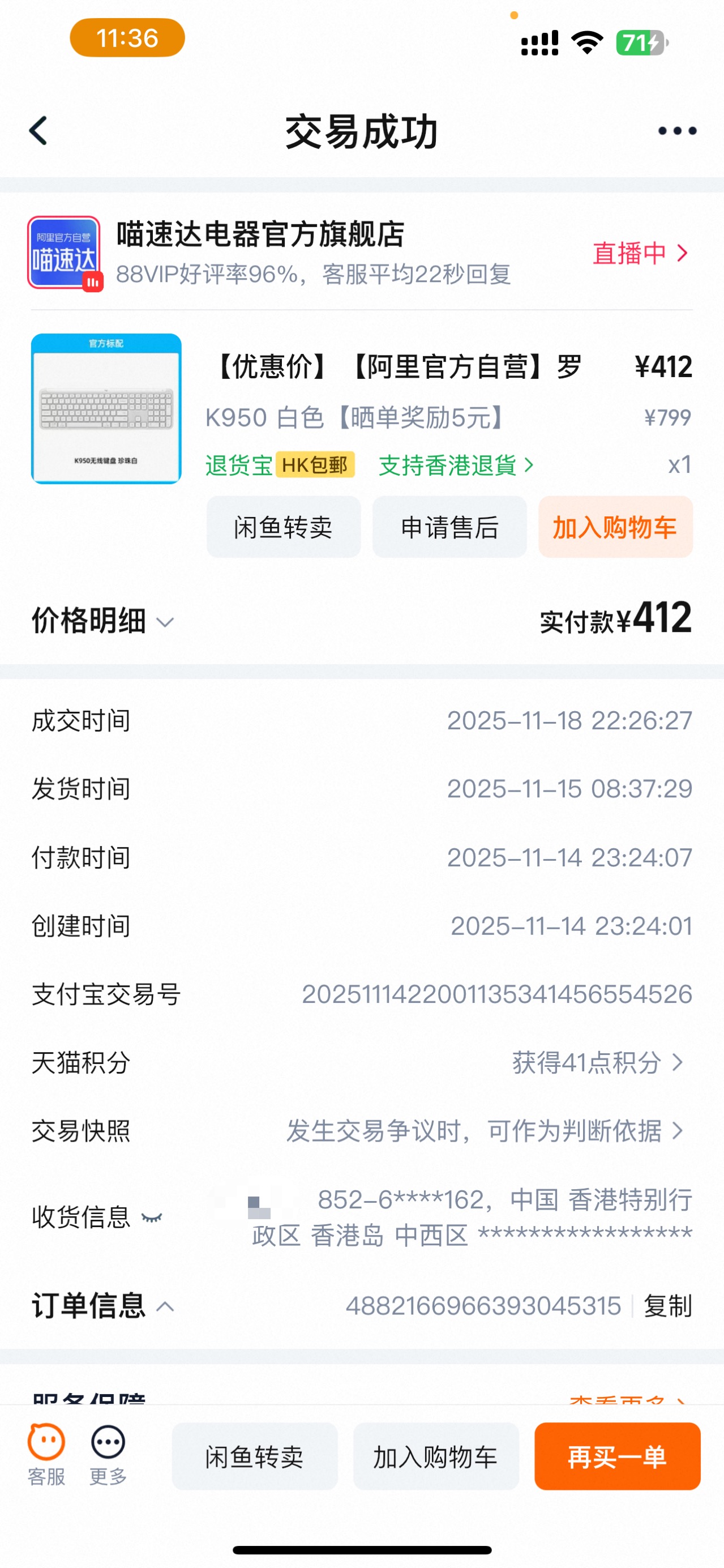
Task: Add item to cart with 加入购物车
Action: click(x=616, y=527)
